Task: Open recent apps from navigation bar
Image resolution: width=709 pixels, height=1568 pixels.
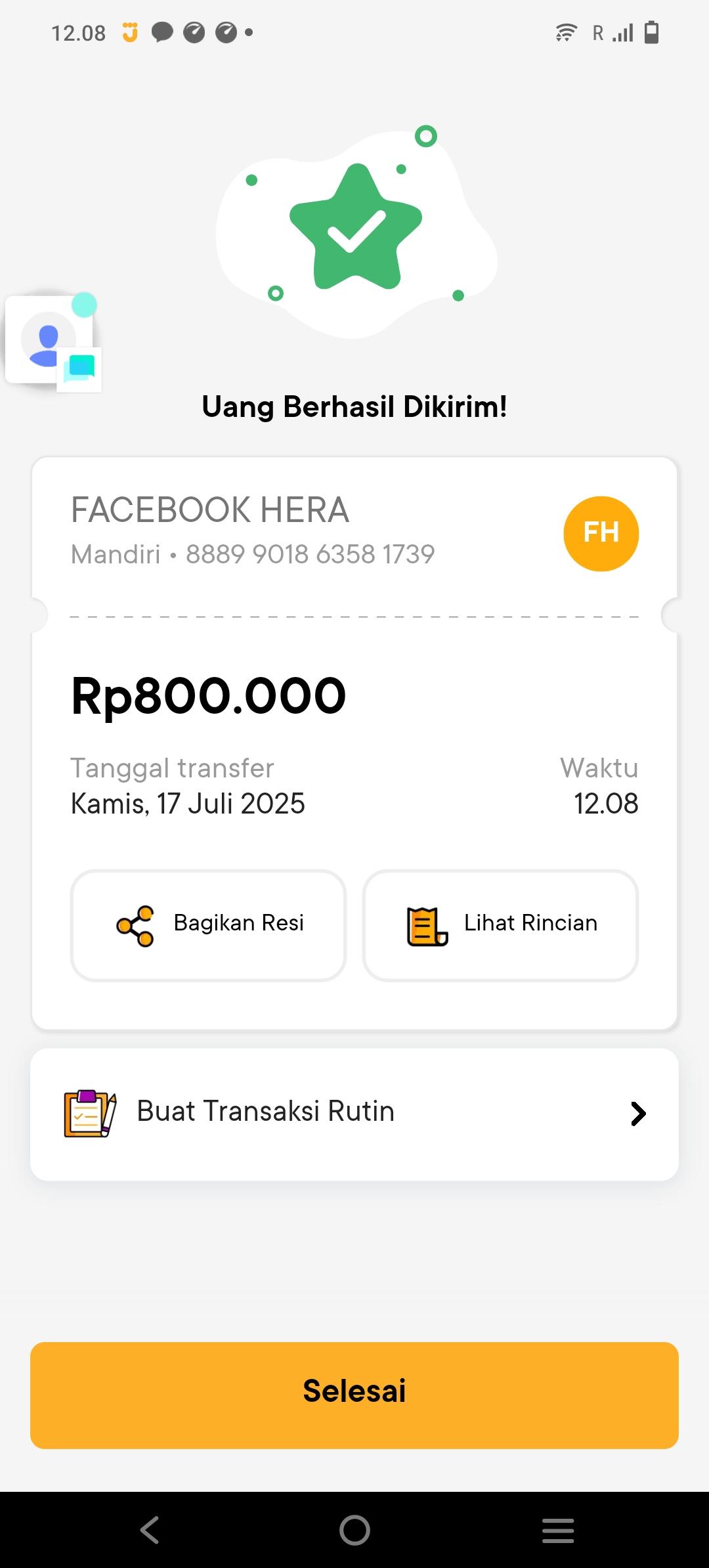Action: pos(558,1530)
